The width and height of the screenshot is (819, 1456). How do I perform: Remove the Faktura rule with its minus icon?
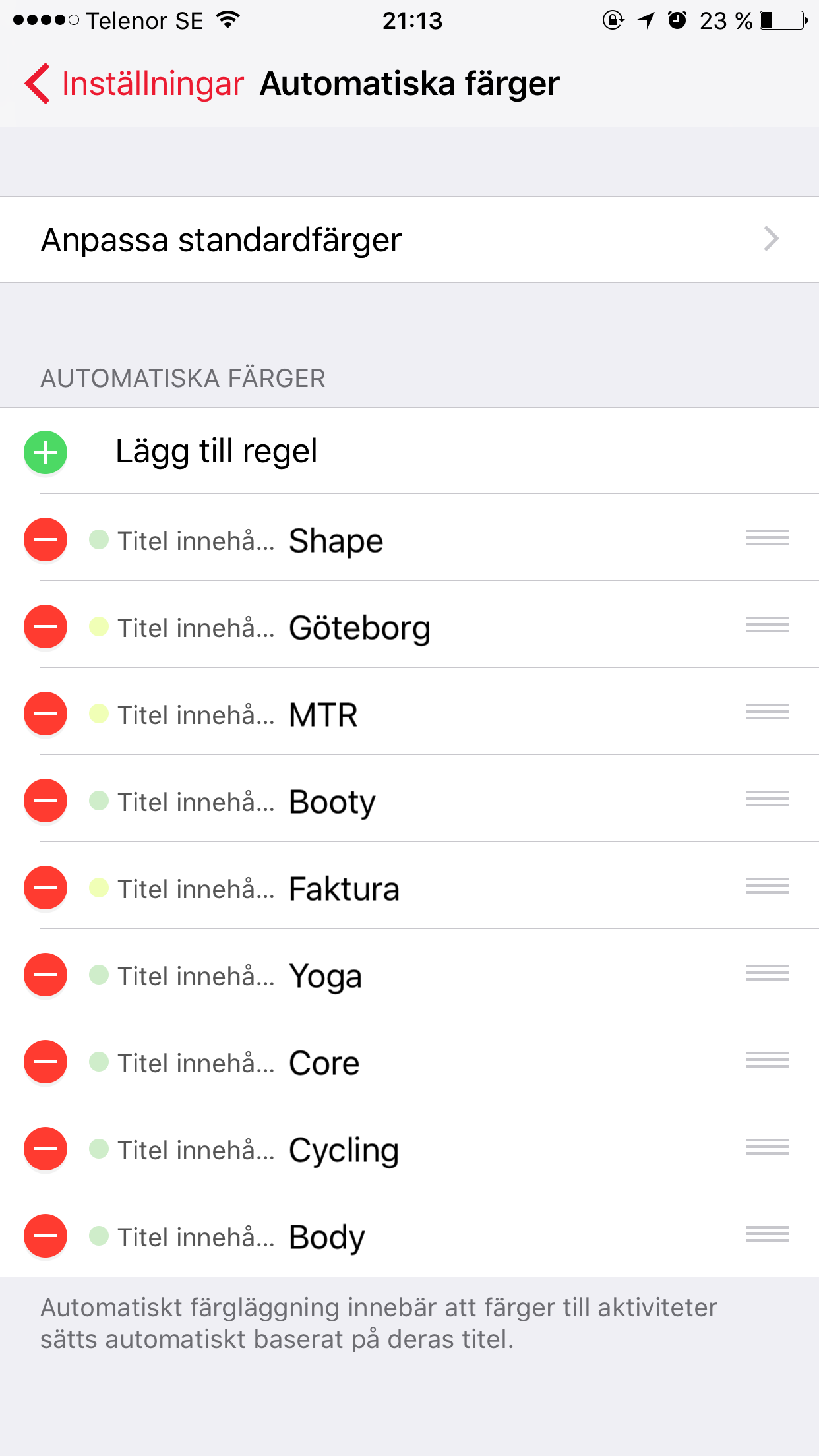[45, 888]
